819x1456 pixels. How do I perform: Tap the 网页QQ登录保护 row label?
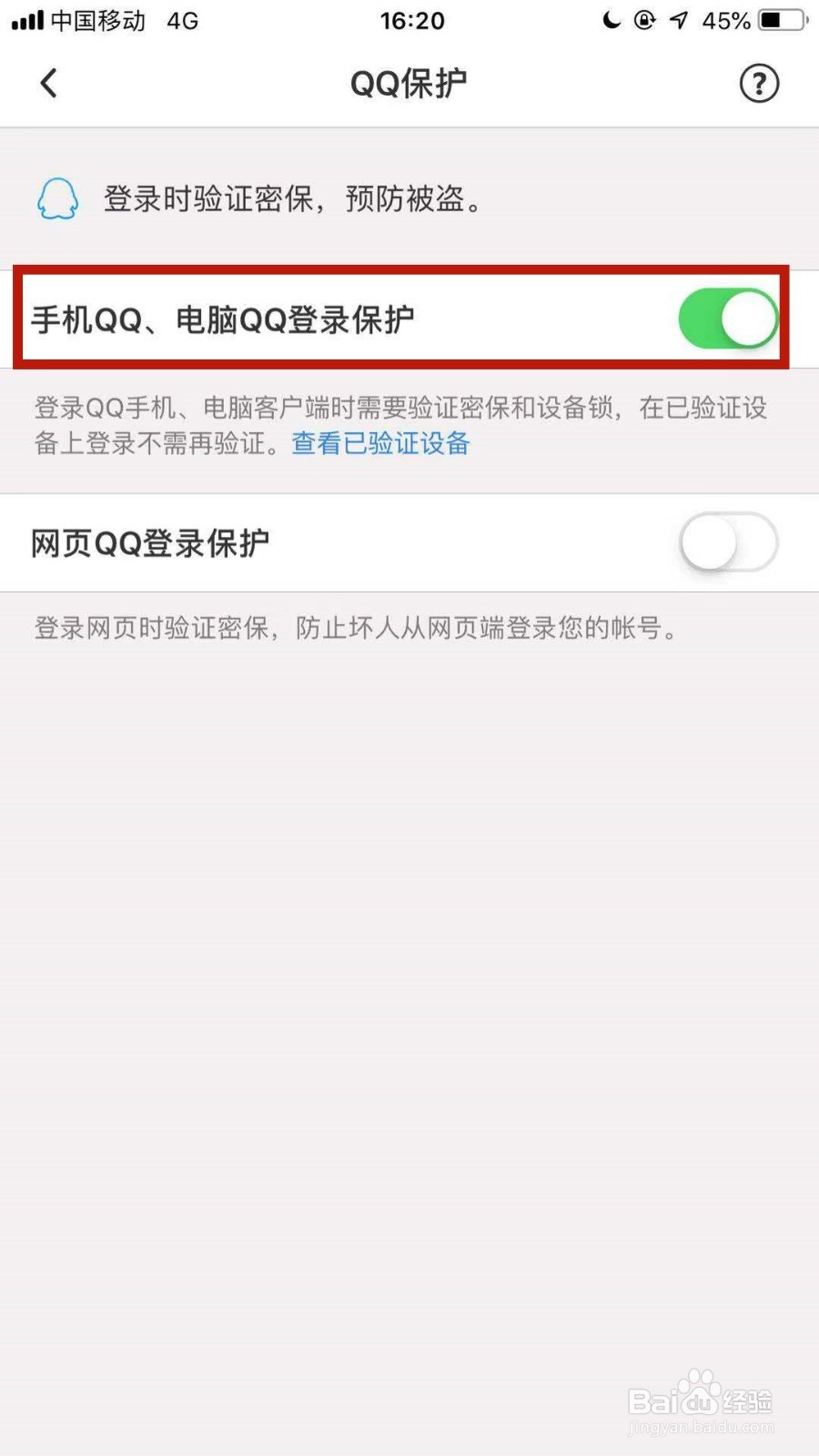tap(150, 541)
